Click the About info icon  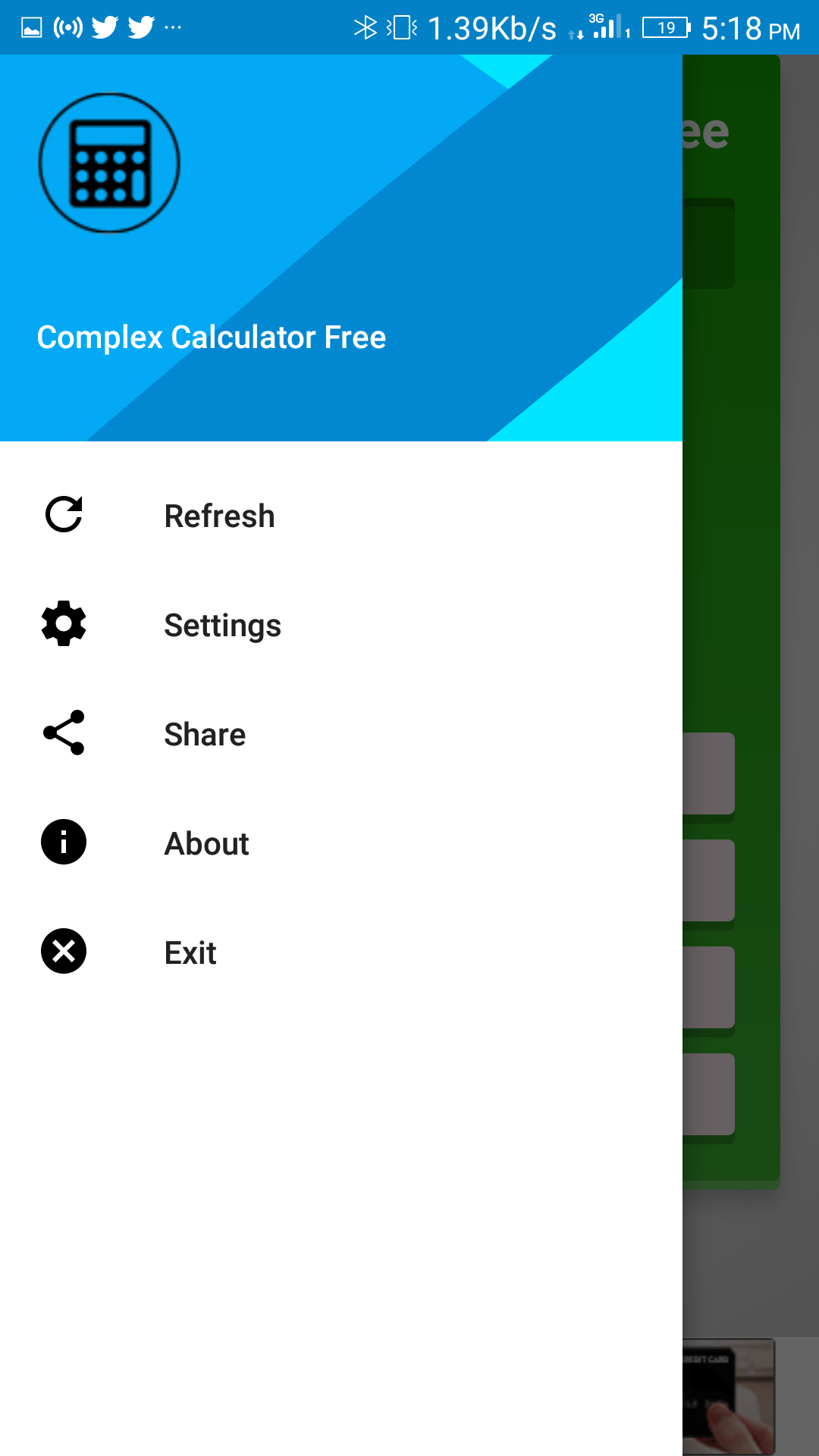click(63, 842)
